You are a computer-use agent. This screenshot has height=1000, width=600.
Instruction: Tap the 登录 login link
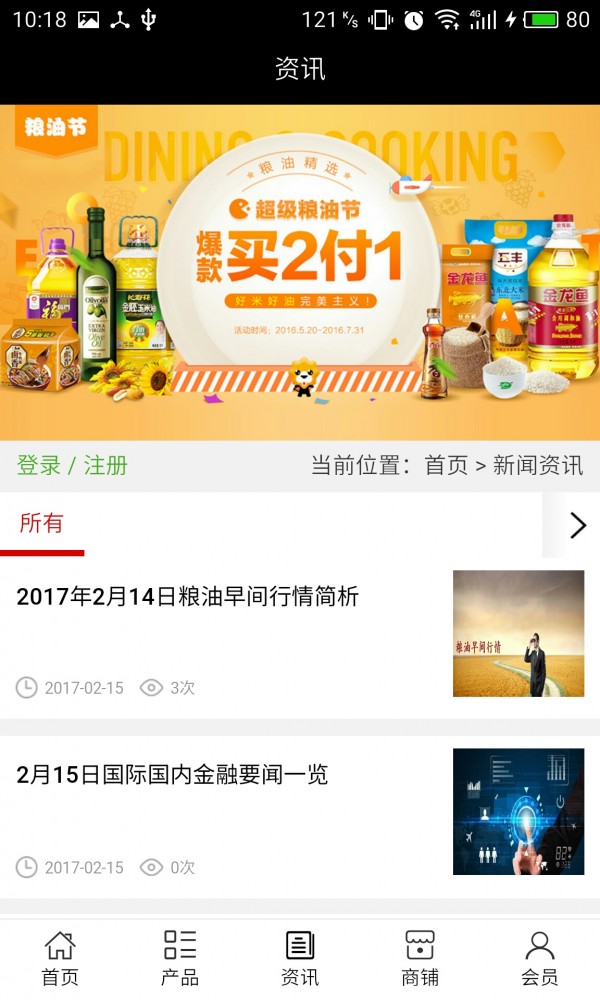coord(39,466)
